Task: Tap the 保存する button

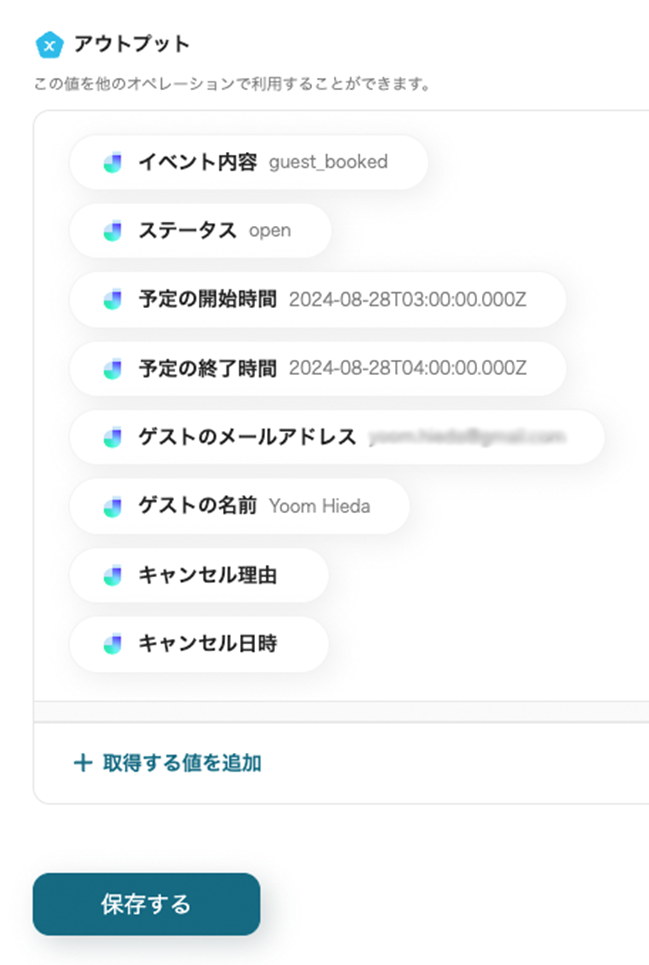Action: pyautogui.click(x=146, y=904)
